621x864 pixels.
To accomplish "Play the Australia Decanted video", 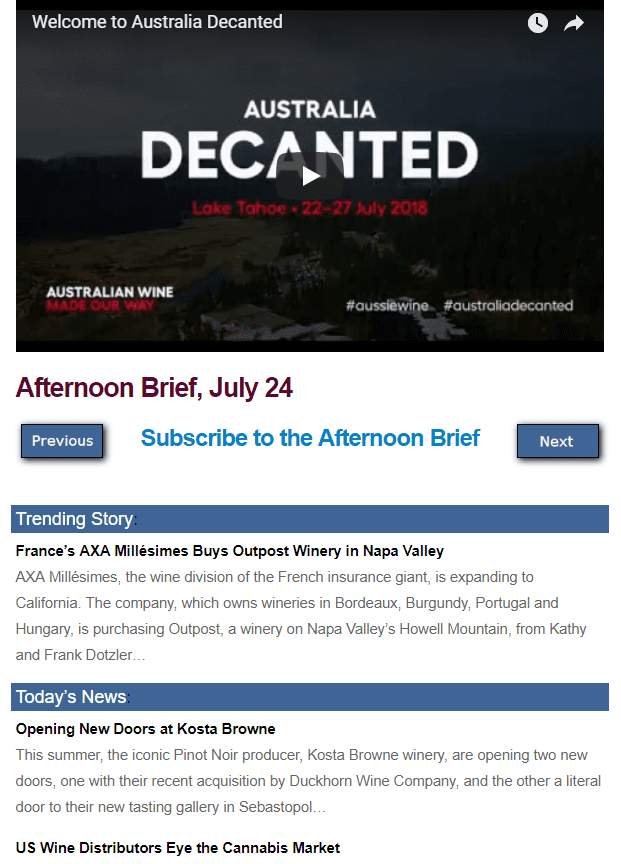I will (x=310, y=177).
